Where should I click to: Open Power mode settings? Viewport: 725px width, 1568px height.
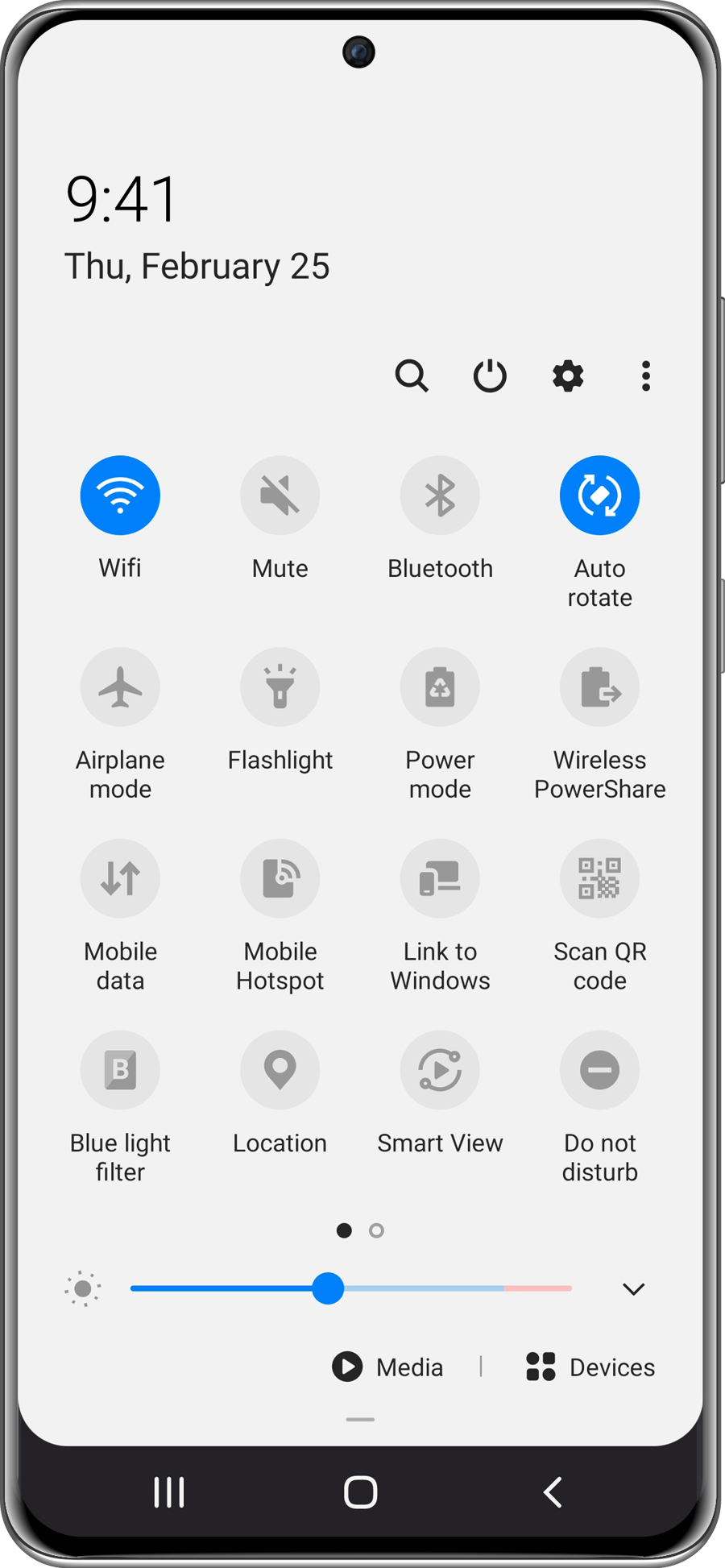coord(440,687)
